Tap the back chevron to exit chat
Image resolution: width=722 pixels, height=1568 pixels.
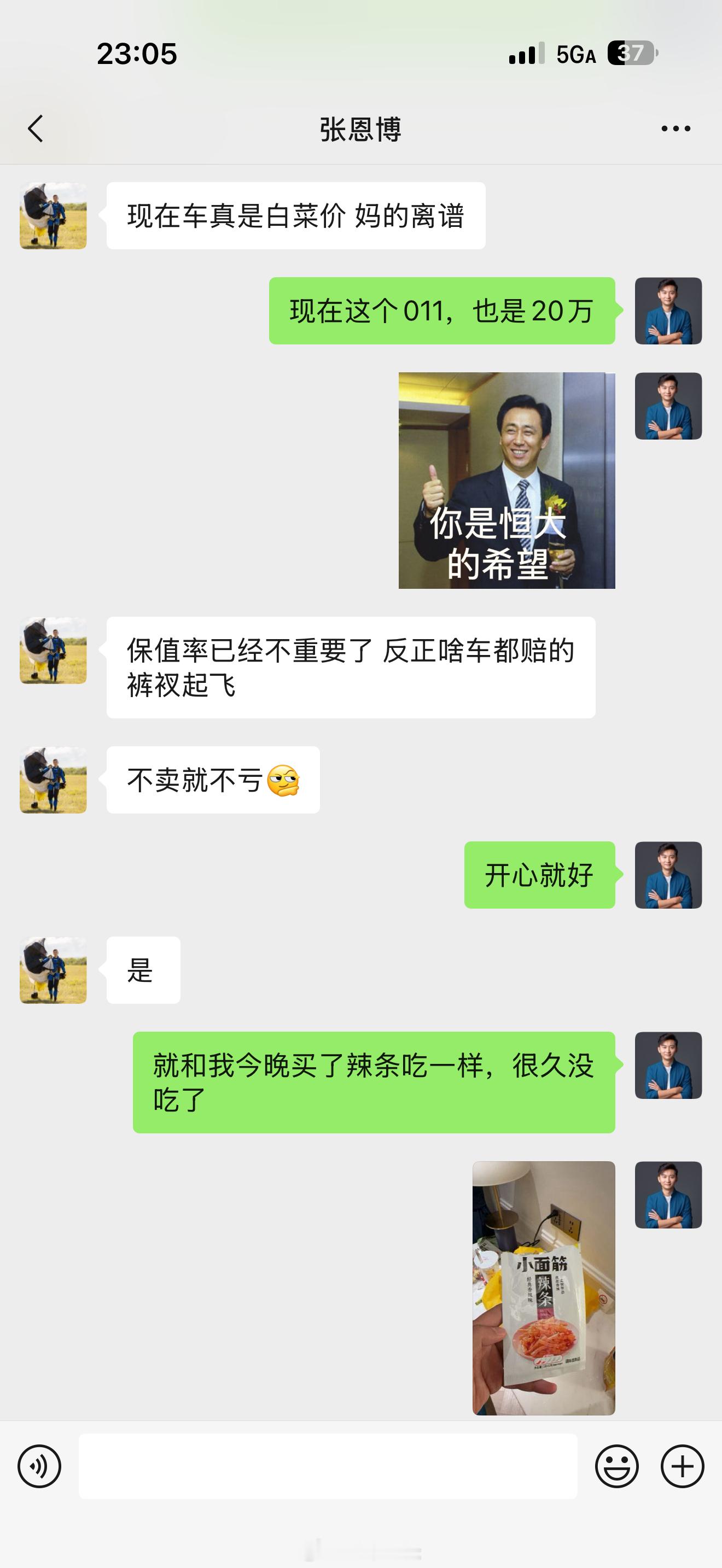(34, 128)
